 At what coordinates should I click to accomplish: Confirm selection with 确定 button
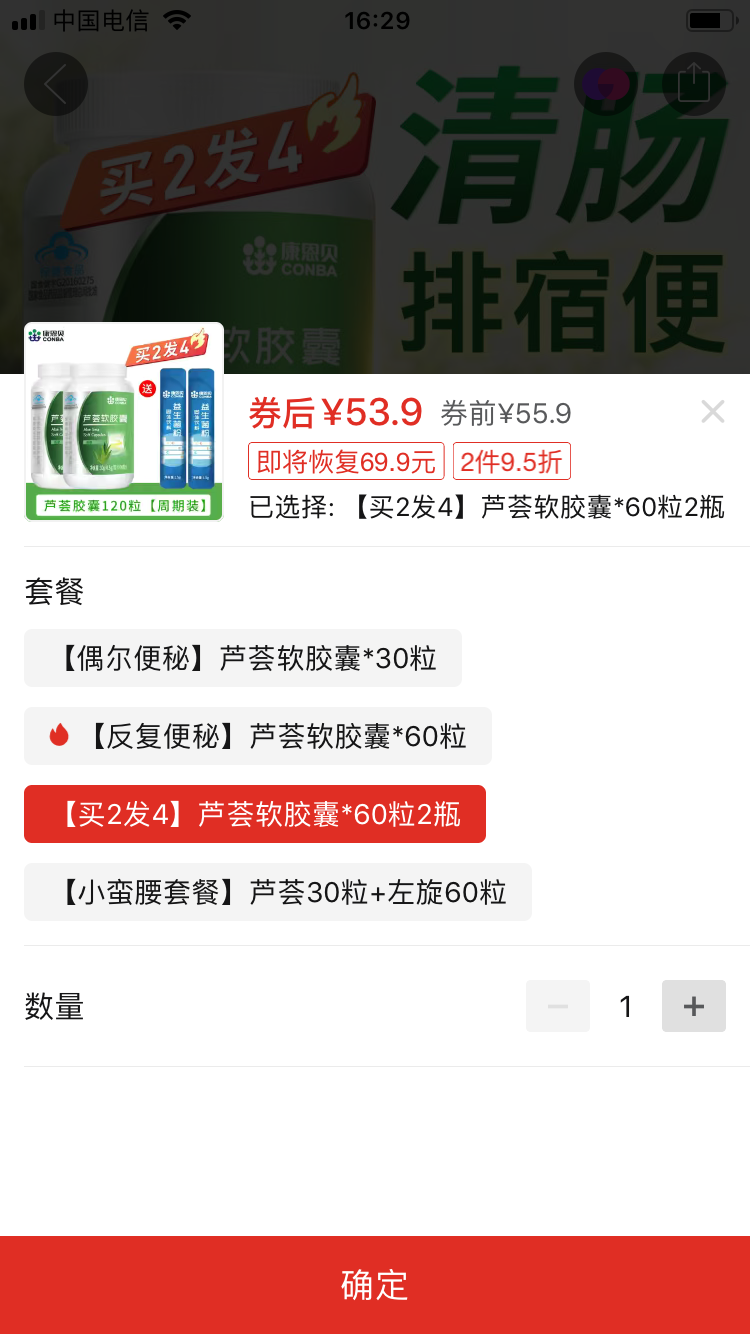point(375,1285)
